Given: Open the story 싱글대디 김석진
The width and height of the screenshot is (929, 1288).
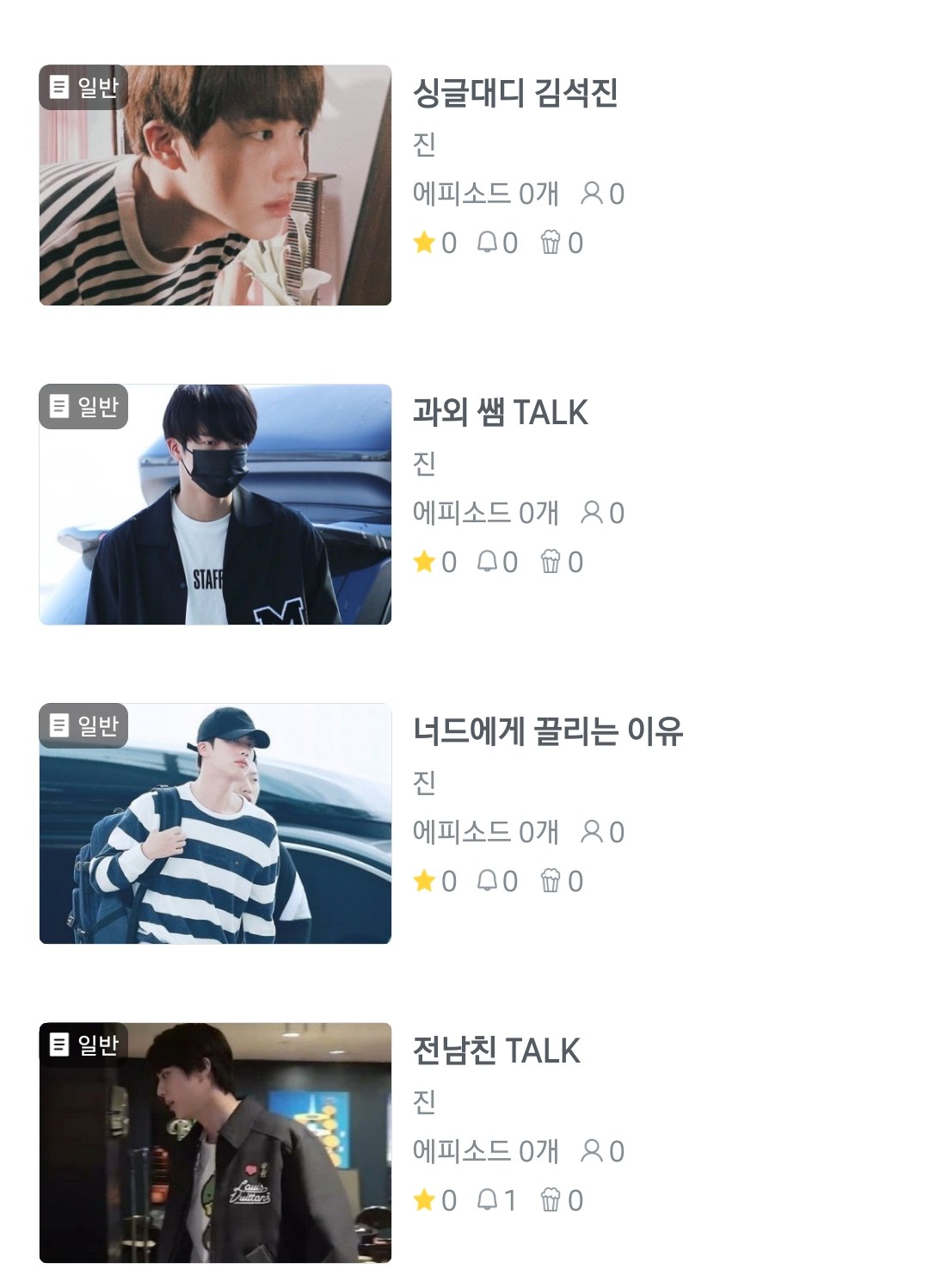Looking at the screenshot, I should [514, 93].
